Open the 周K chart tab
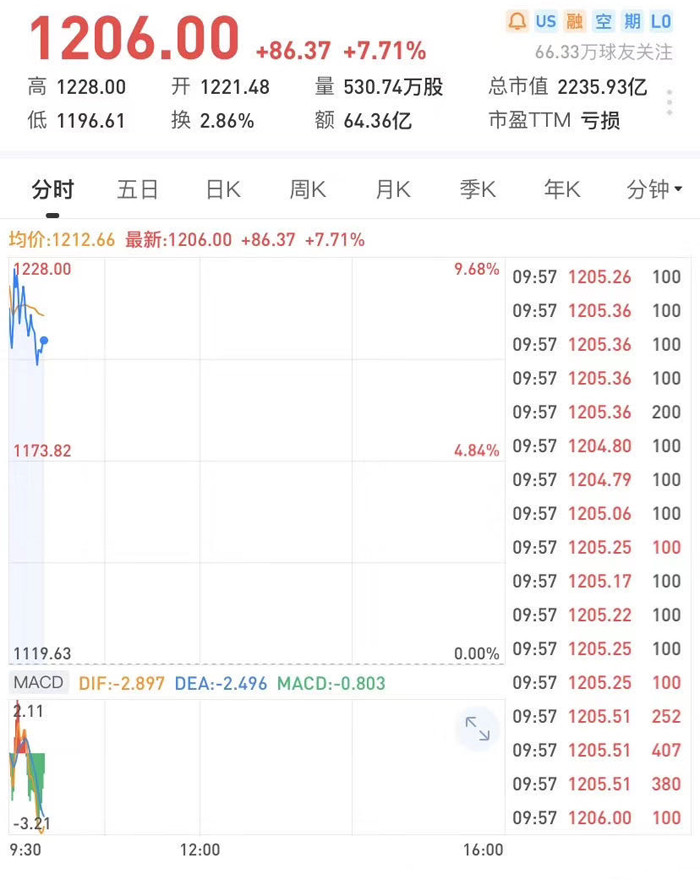700x880 pixels. 308,190
